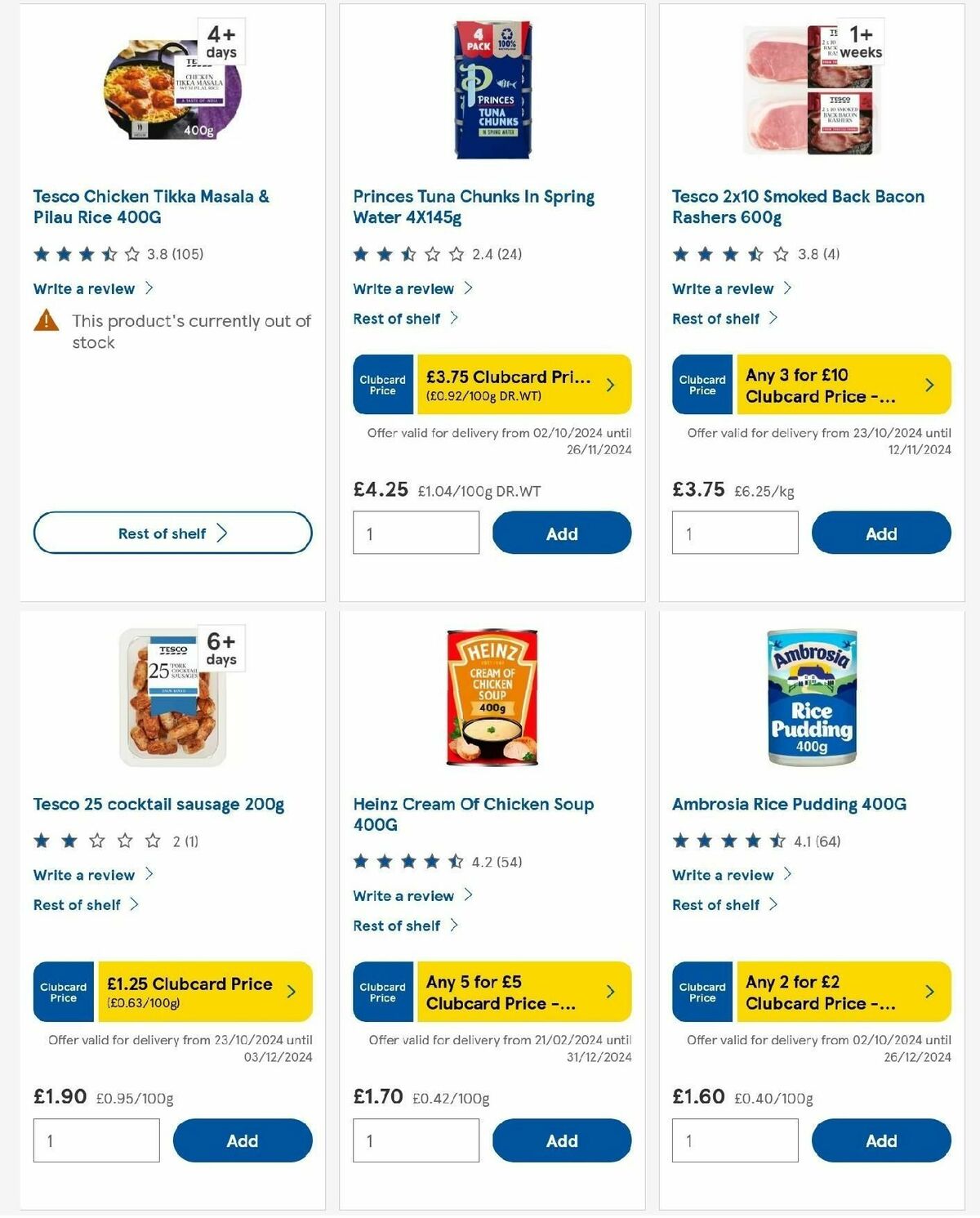Click the chevron on the £1.25 Clubcard Price offer
The image size is (980, 1218).
[x=291, y=992]
